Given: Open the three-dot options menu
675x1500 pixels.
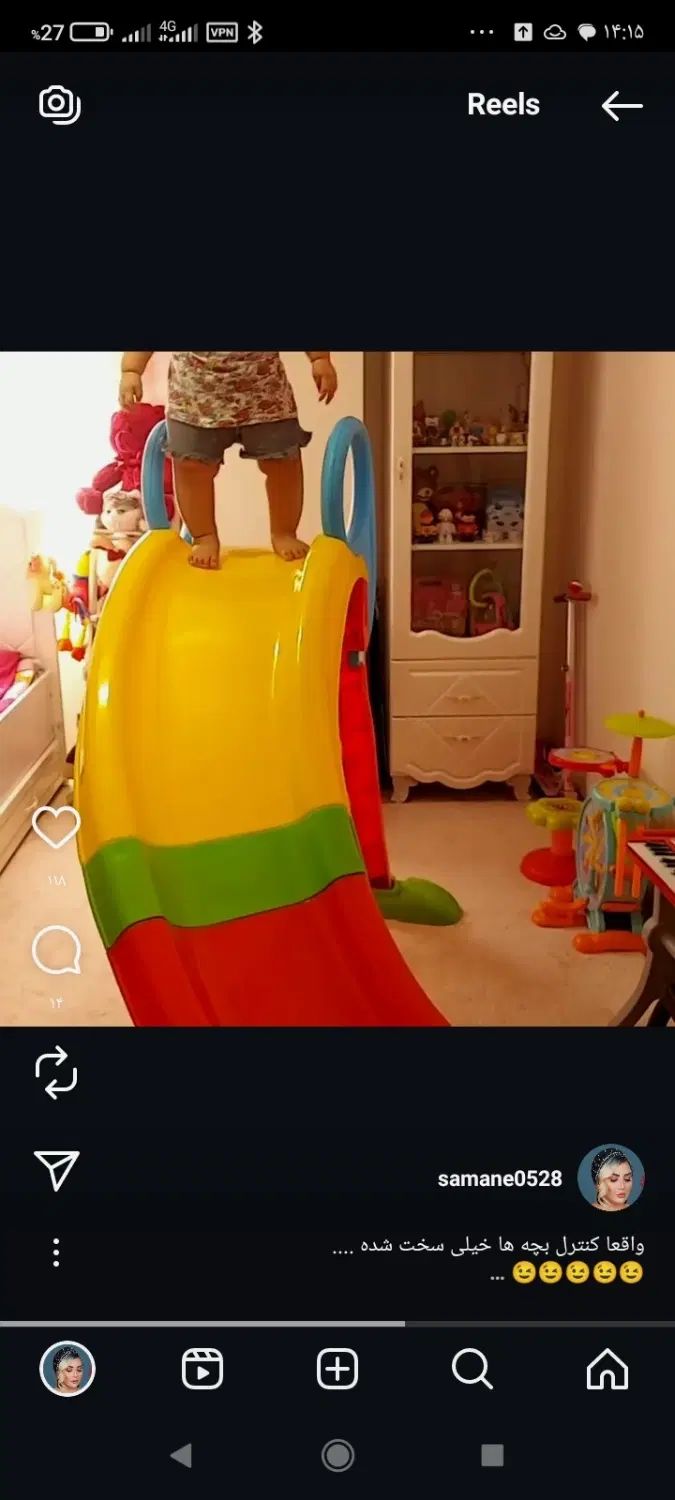Looking at the screenshot, I should coord(56,1252).
